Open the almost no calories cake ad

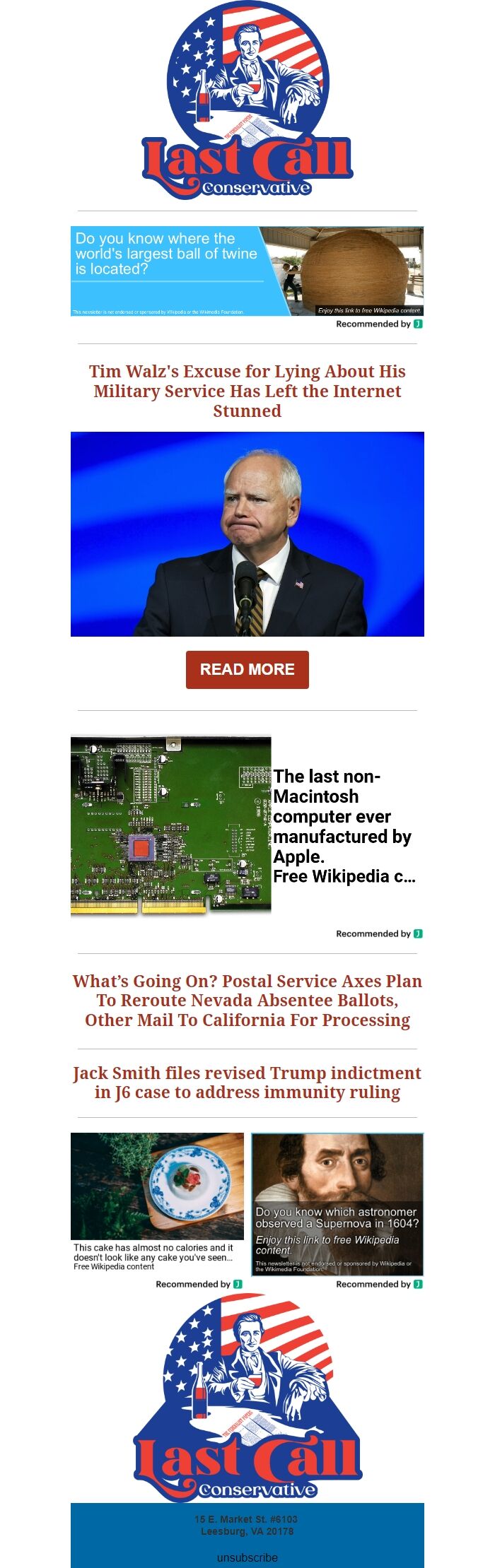click(x=157, y=1201)
